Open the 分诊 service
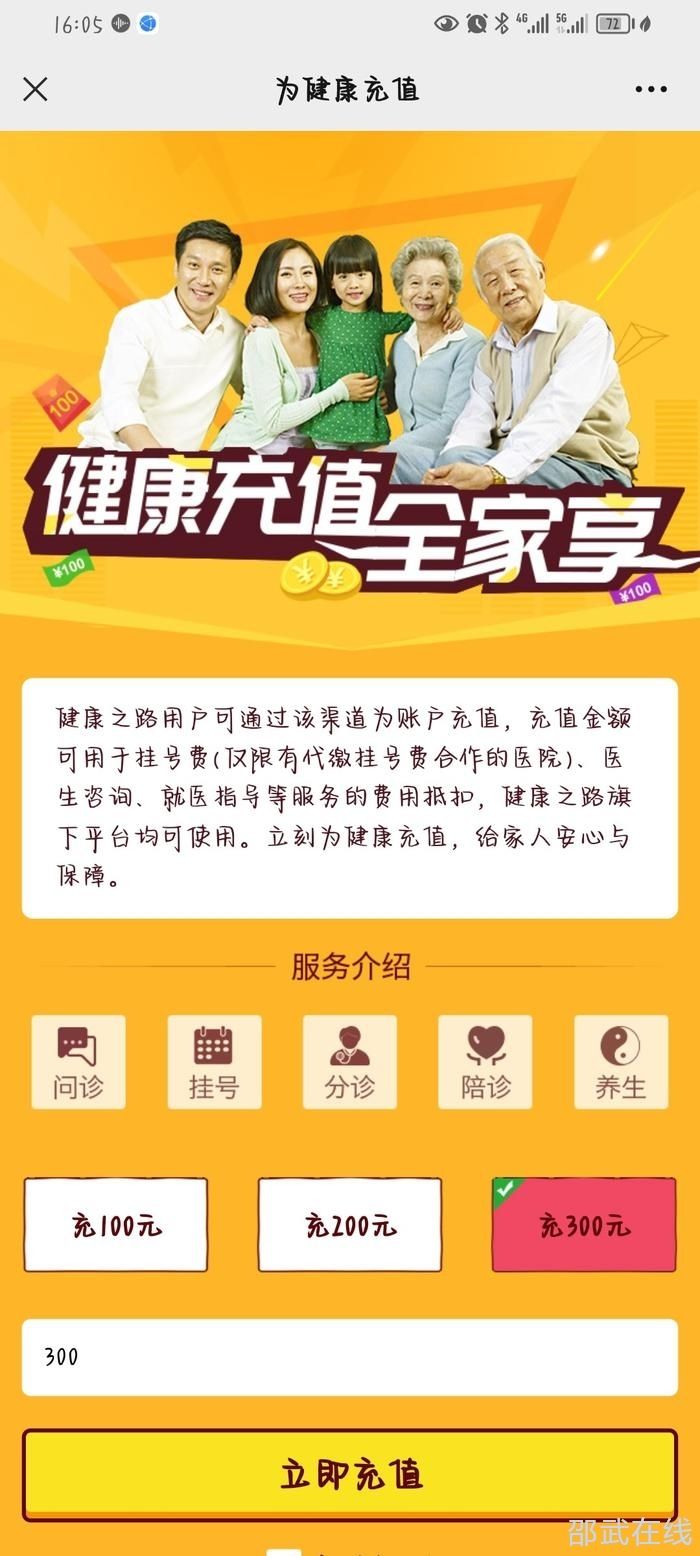The width and height of the screenshot is (700, 1556). click(350, 1062)
